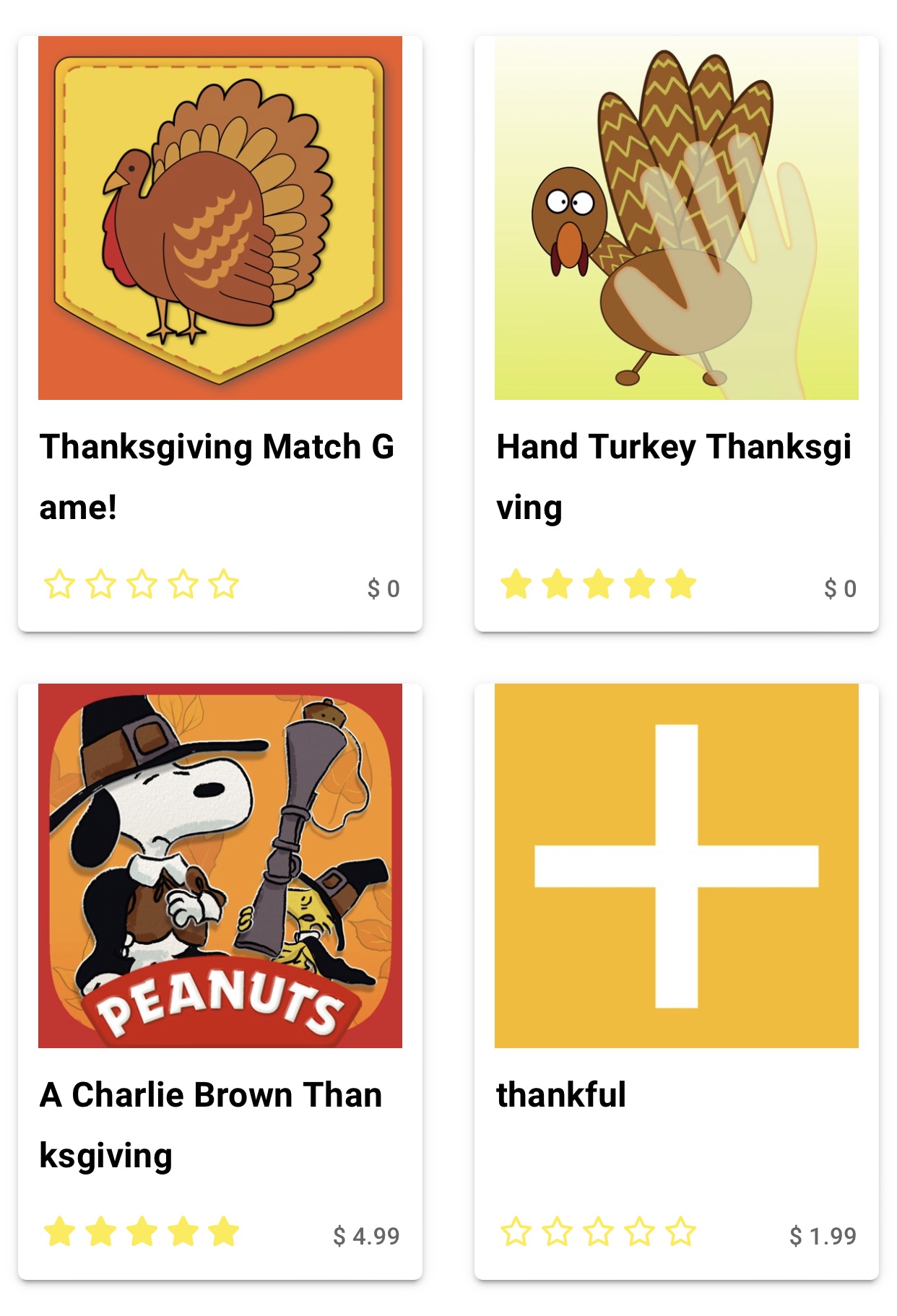Image resolution: width=897 pixels, height=1316 pixels.
Task: Open the Thanksgiving Match Game! app card
Action: click(220, 218)
